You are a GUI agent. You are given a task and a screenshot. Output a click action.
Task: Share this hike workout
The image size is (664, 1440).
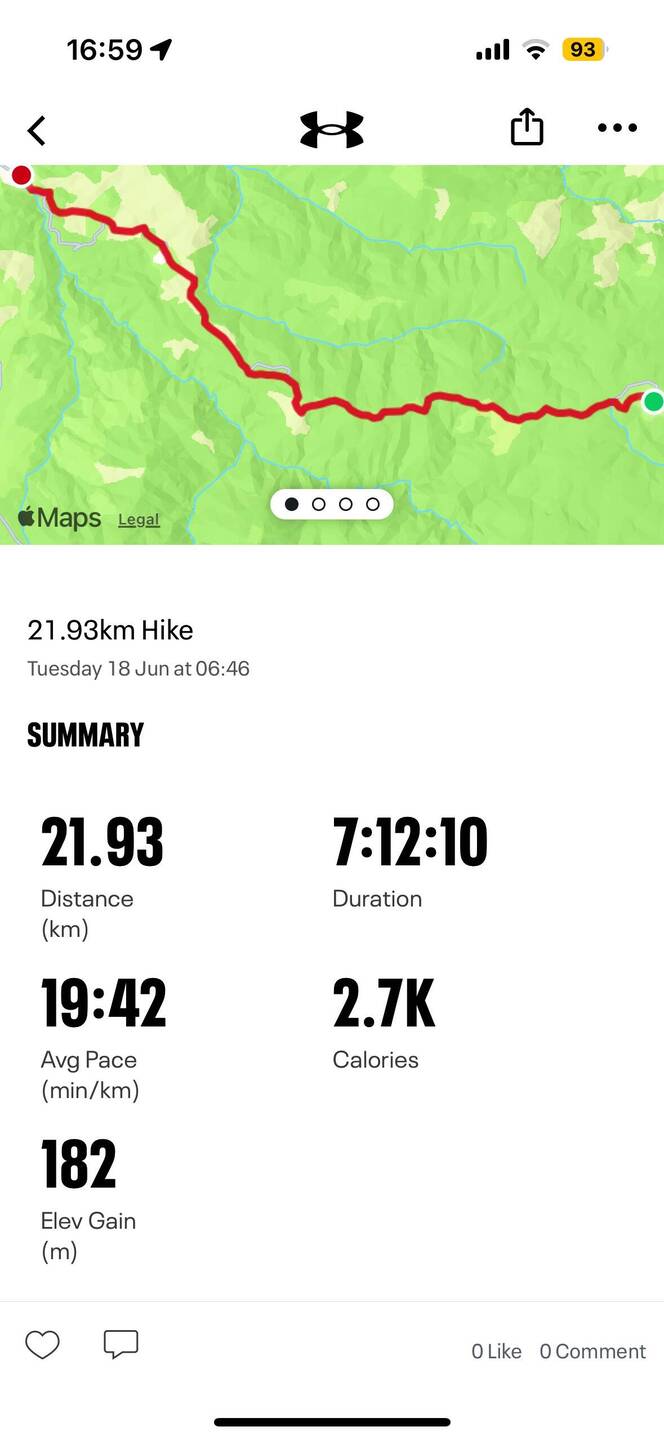pos(527,128)
